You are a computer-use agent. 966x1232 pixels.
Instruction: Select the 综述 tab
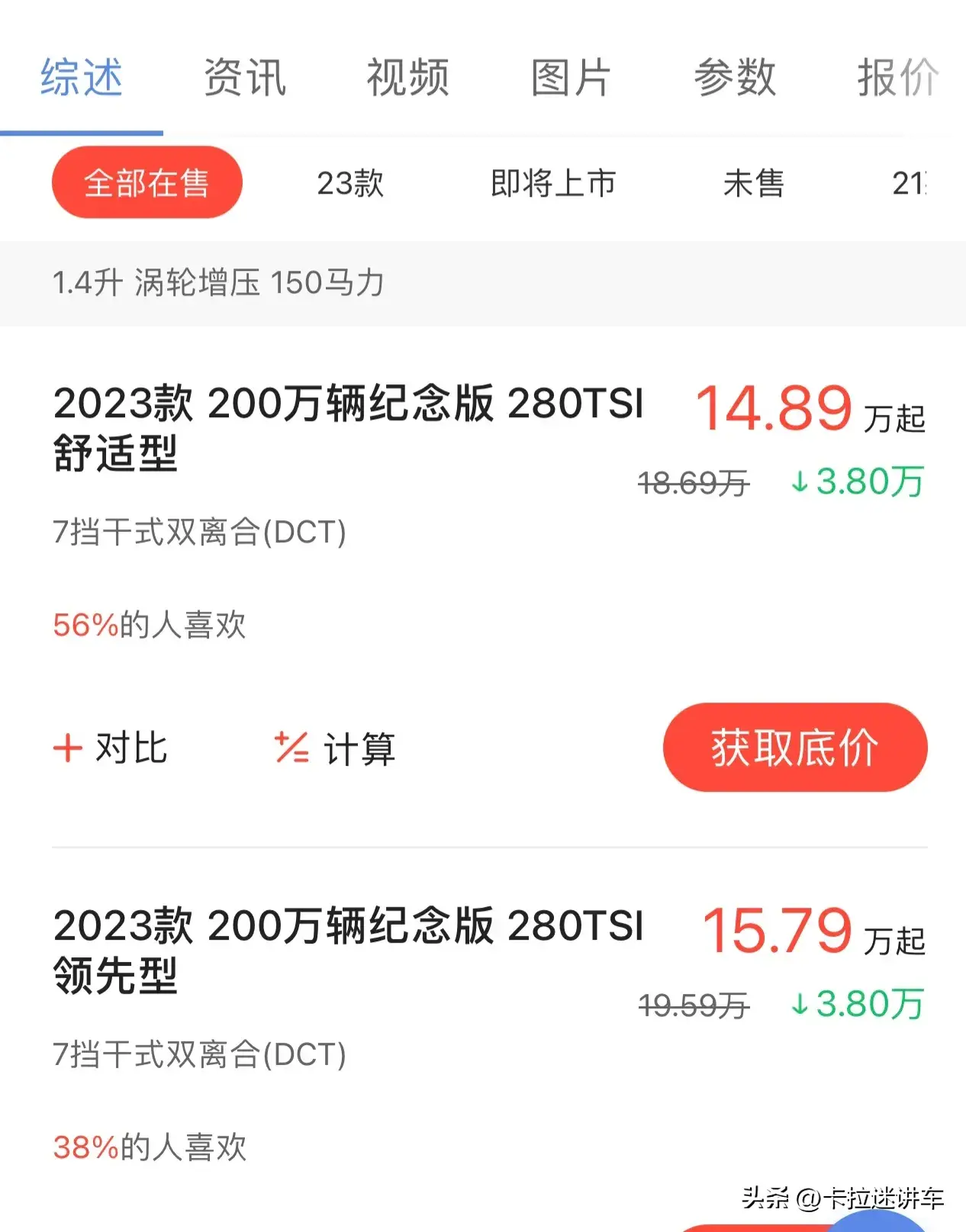82,78
